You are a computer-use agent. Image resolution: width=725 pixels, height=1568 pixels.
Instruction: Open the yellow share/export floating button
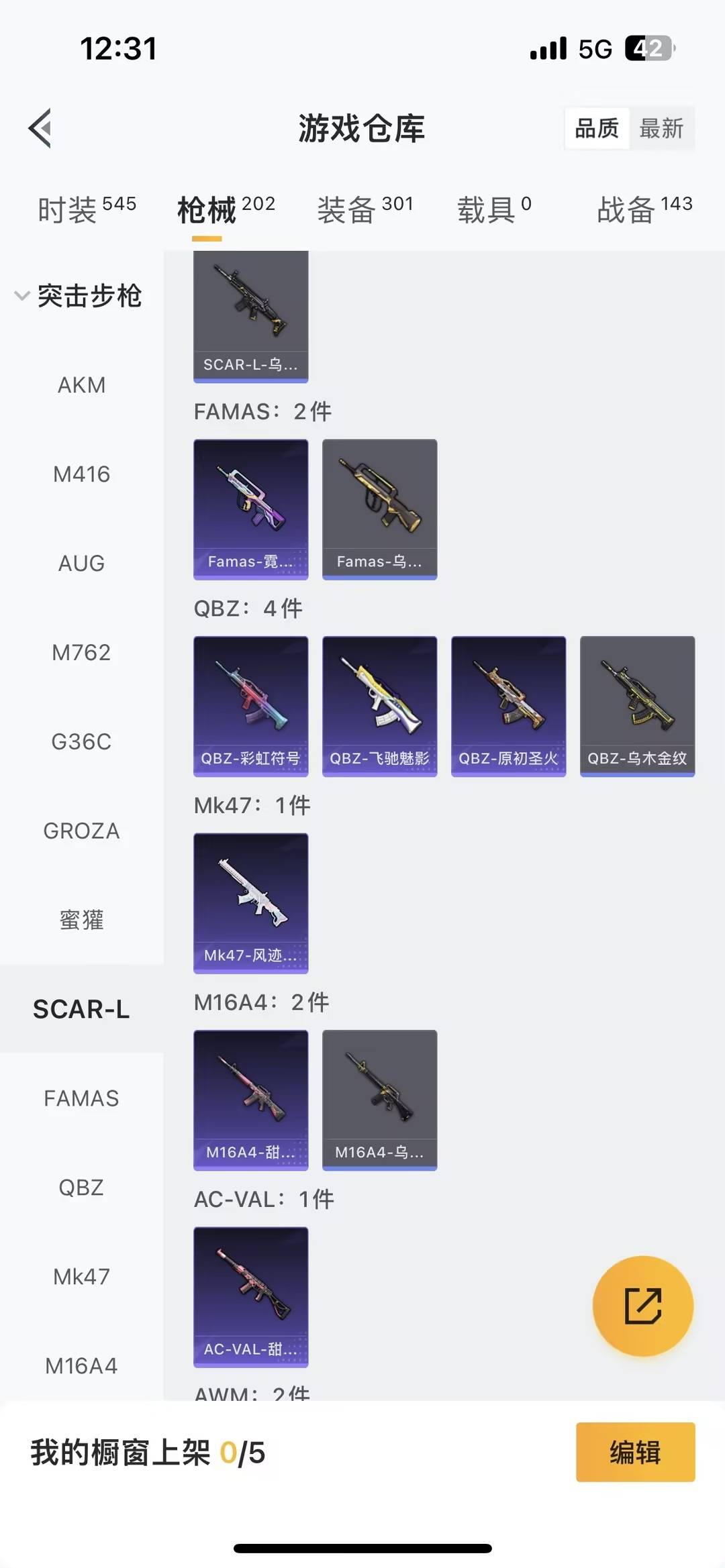(x=642, y=1305)
